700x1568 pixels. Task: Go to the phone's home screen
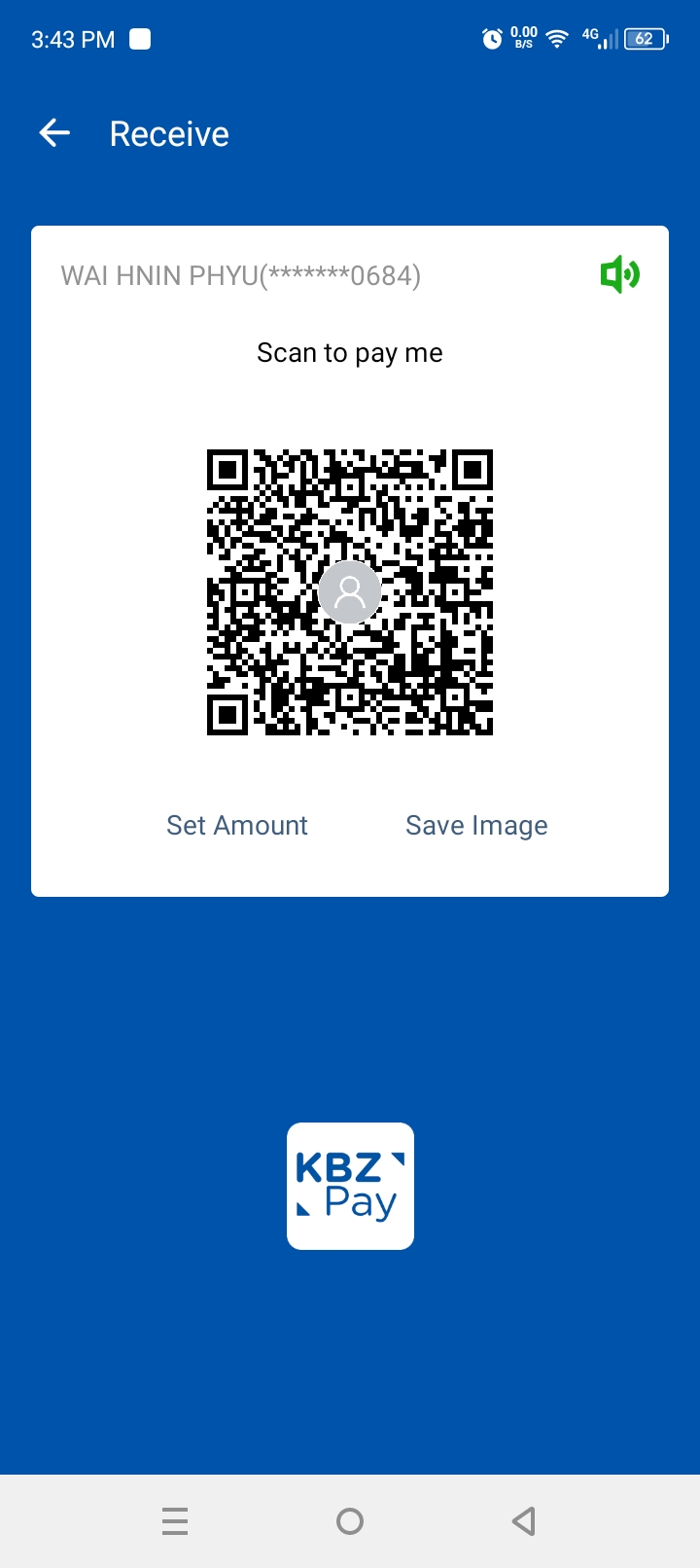(350, 1520)
